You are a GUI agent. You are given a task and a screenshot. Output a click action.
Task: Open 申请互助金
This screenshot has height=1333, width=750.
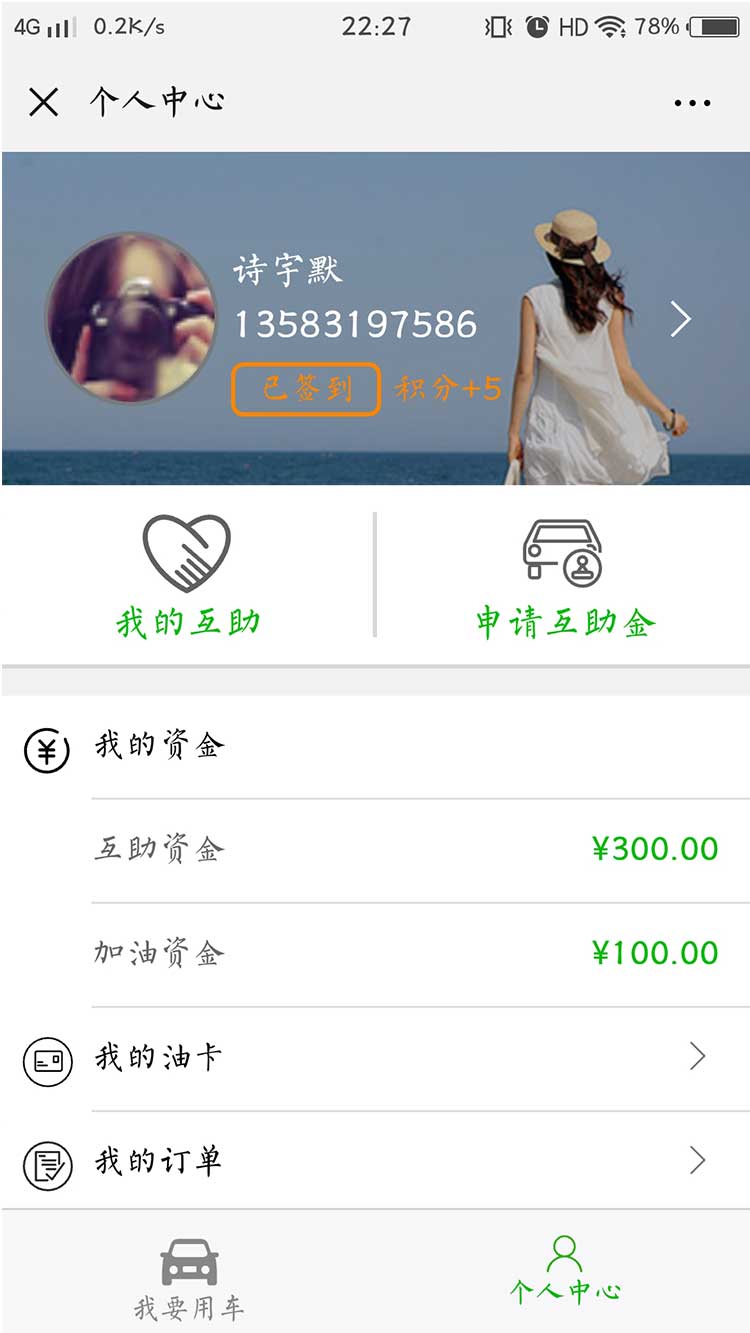(564, 577)
